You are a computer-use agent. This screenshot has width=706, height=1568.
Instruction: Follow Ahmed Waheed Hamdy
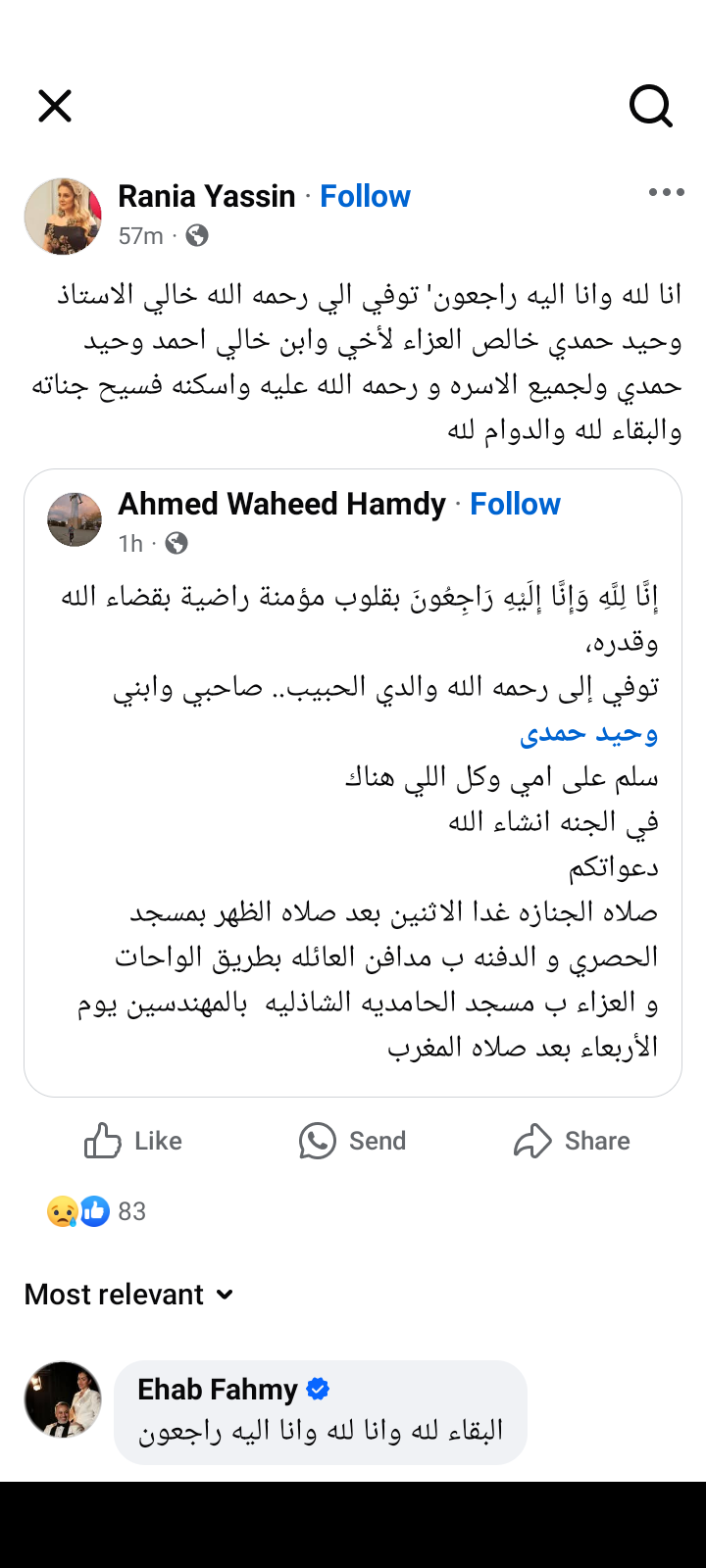515,504
